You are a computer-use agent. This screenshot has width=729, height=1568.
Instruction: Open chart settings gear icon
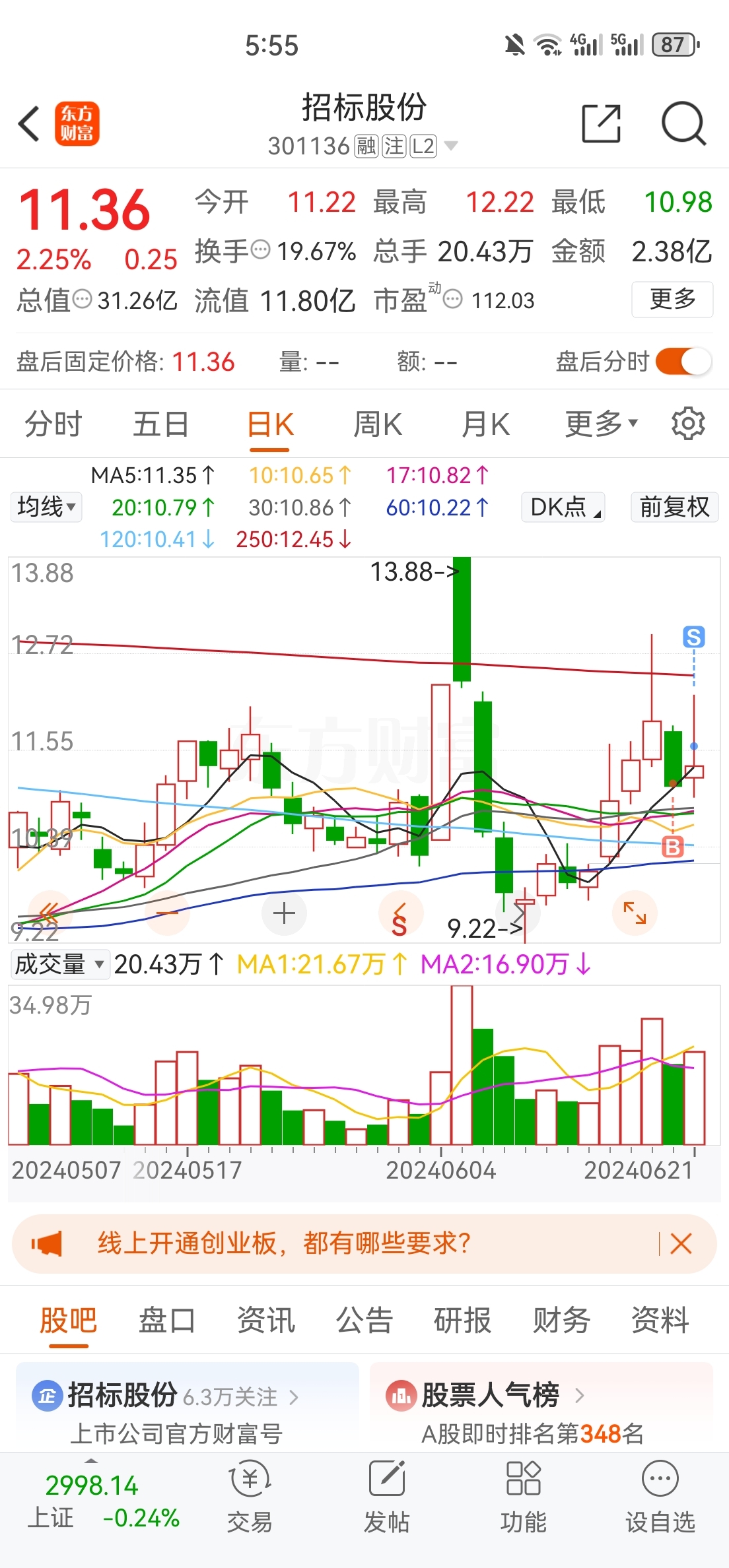(x=688, y=424)
